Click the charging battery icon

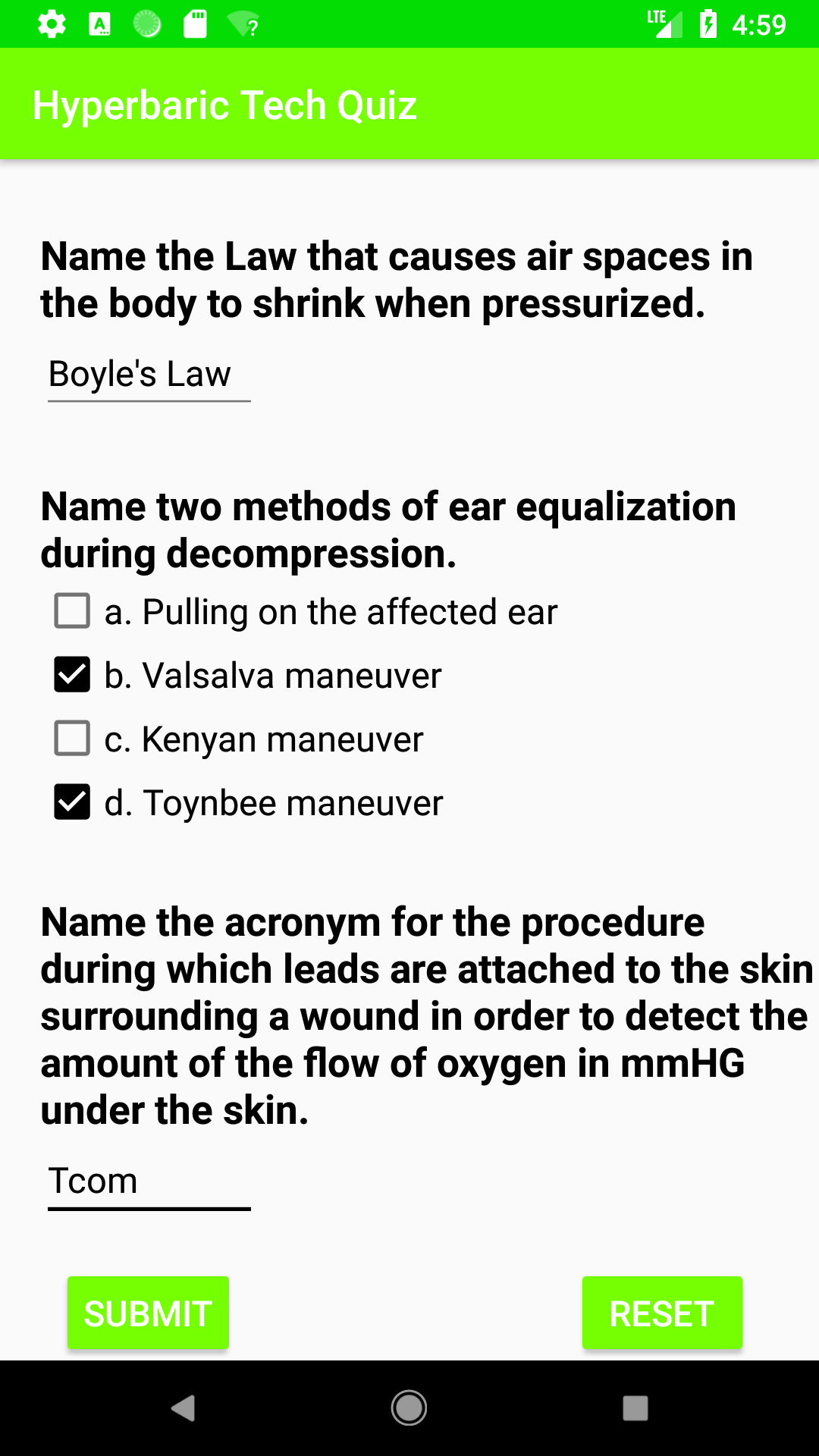[708, 24]
